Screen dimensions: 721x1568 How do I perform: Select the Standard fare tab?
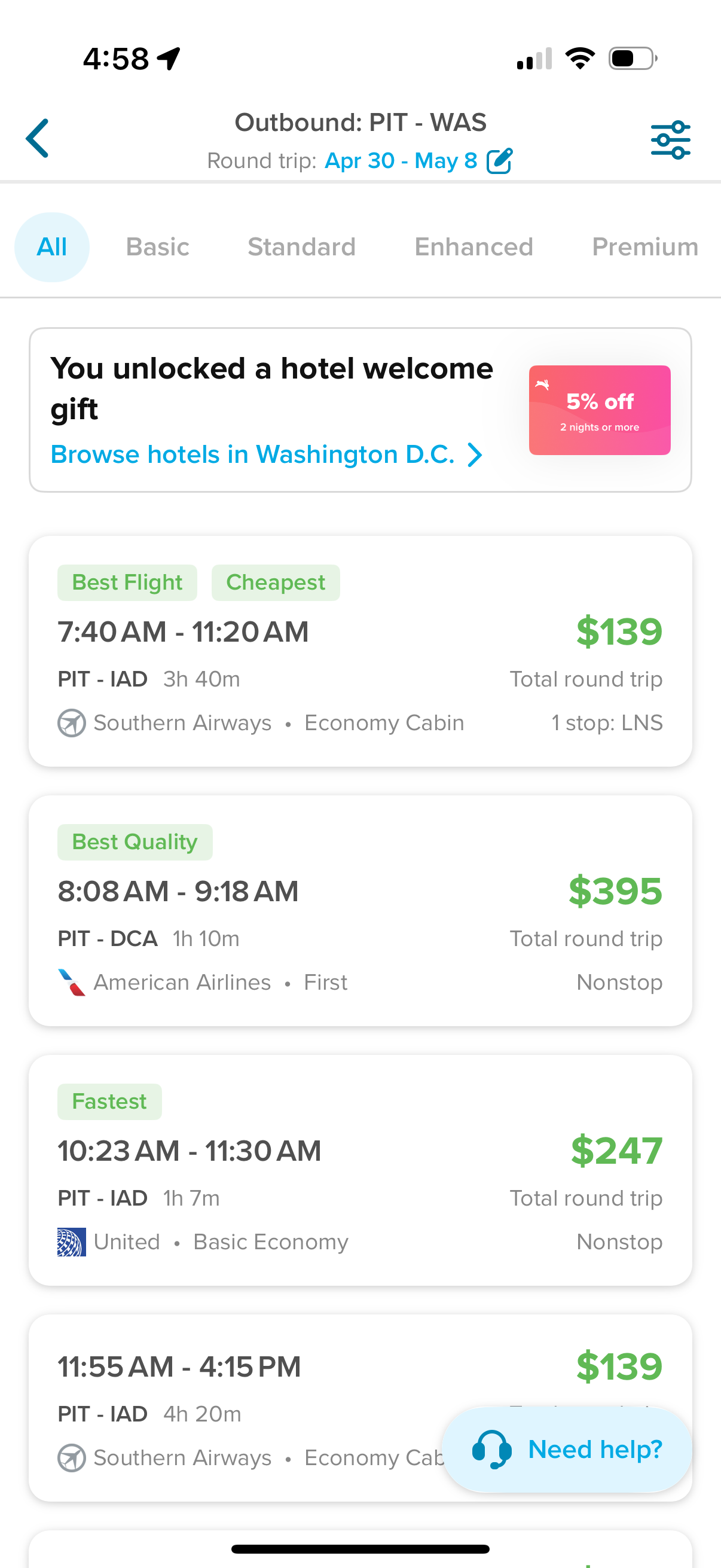pos(301,247)
